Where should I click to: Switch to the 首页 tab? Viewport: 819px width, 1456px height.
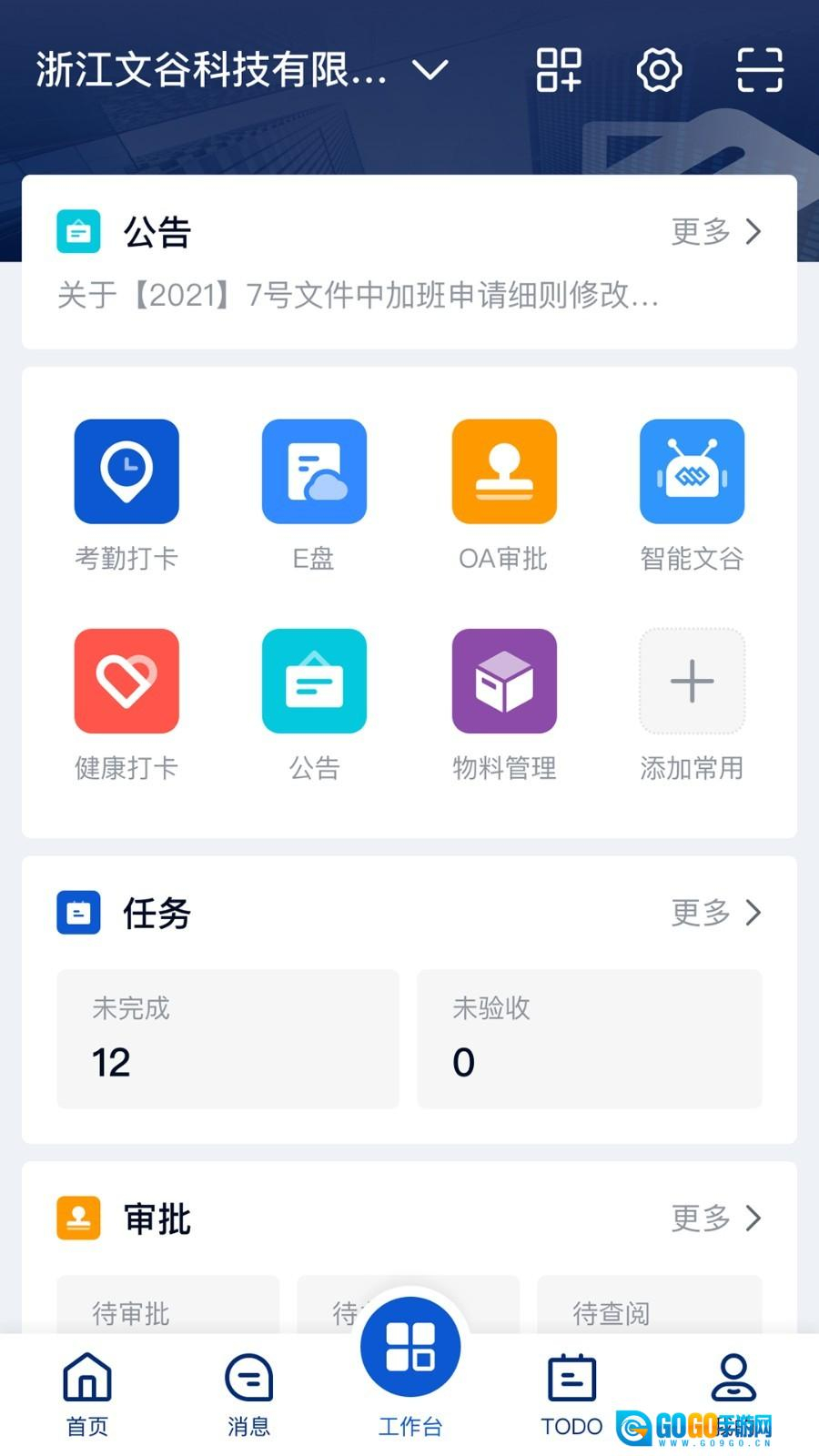[87, 1392]
